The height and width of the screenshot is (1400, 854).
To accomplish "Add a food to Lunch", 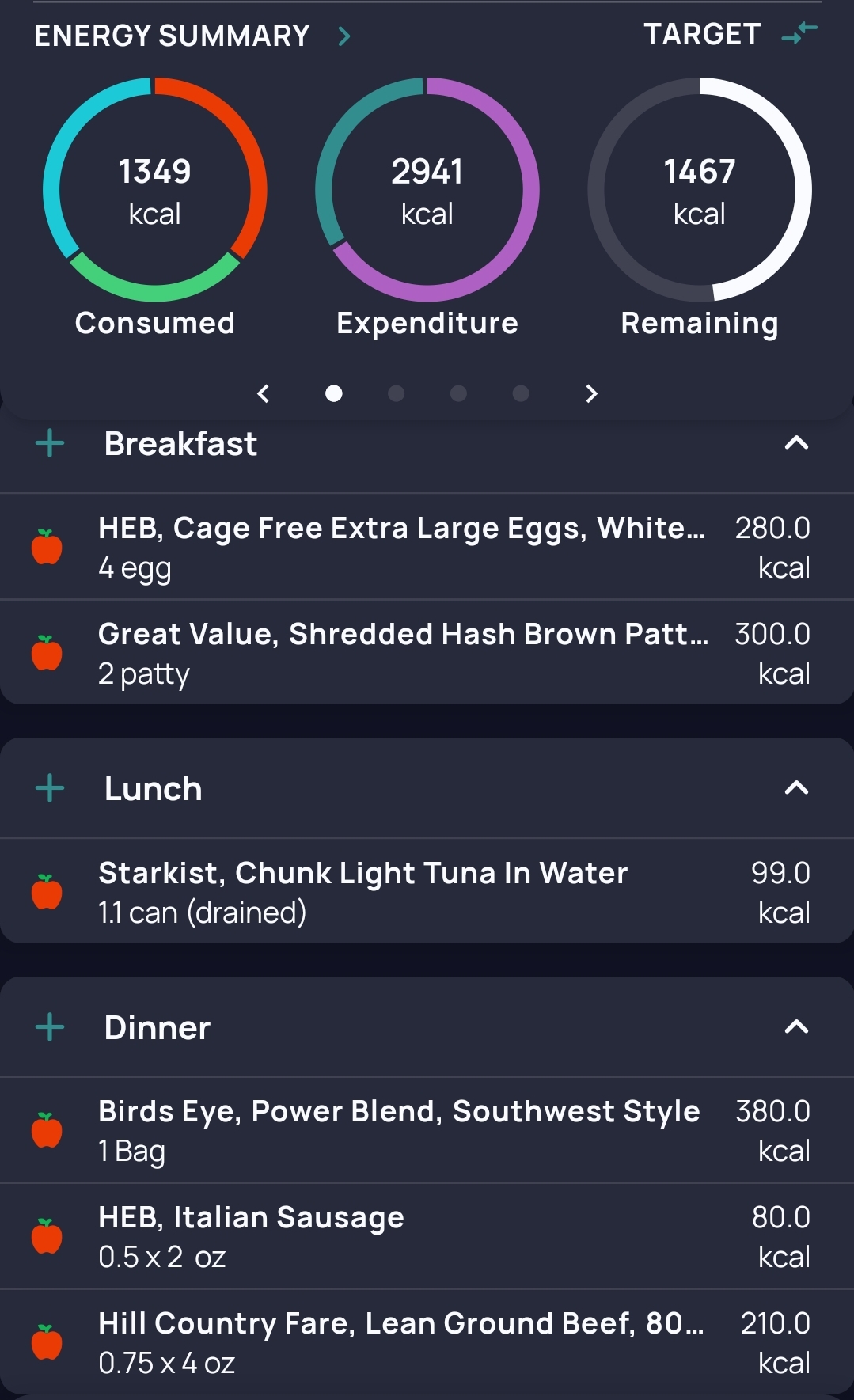I will click(50, 788).
